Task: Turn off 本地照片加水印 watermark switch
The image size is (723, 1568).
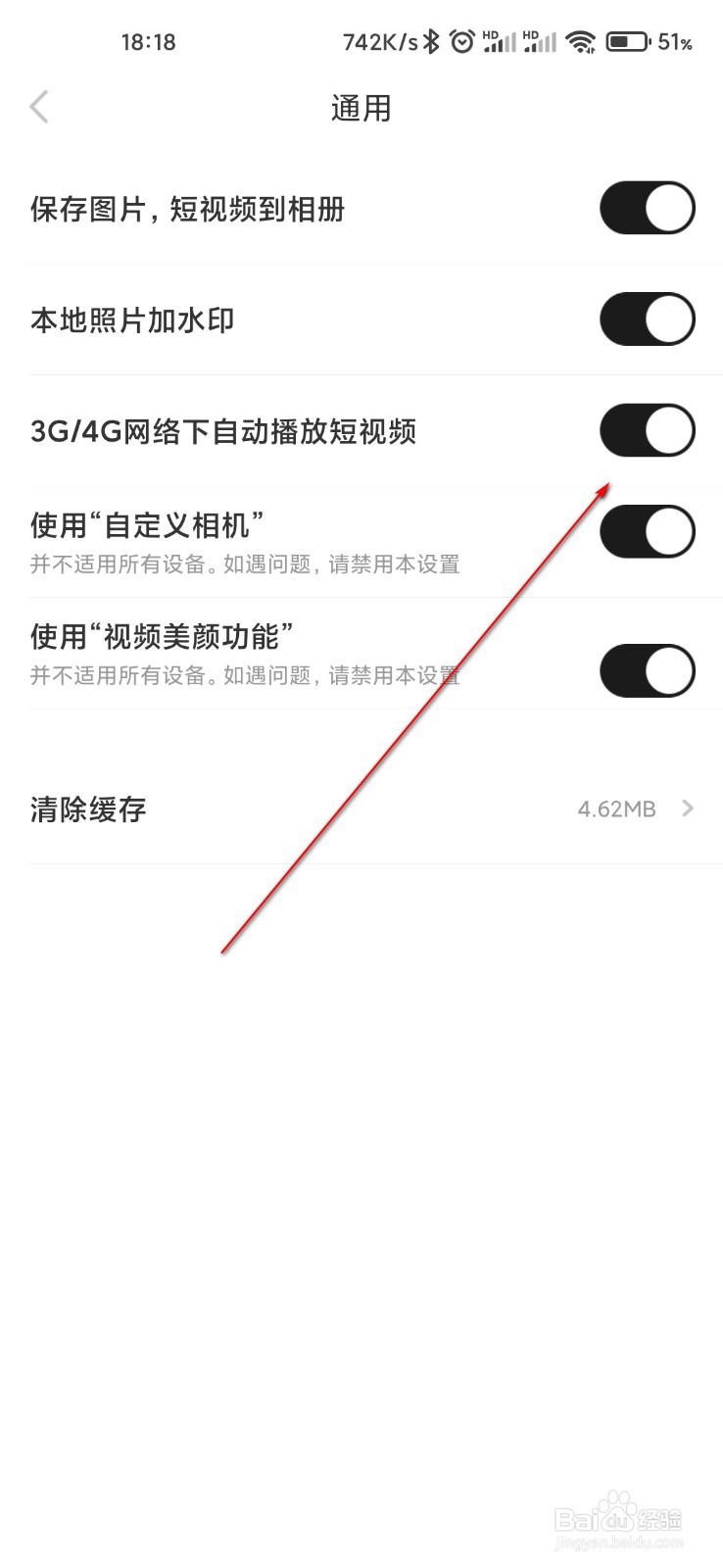Action: tap(647, 319)
